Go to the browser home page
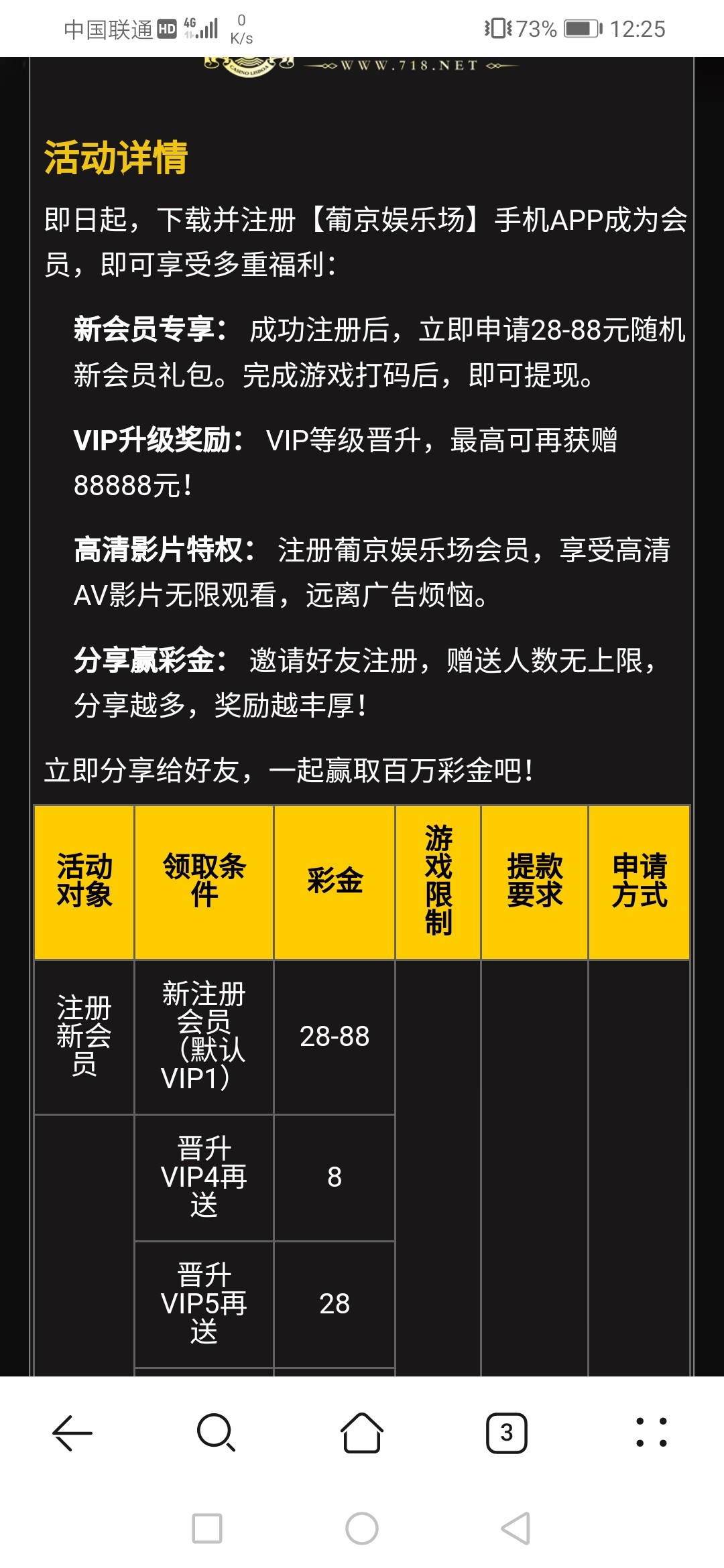The width and height of the screenshot is (724, 1568). click(362, 1433)
